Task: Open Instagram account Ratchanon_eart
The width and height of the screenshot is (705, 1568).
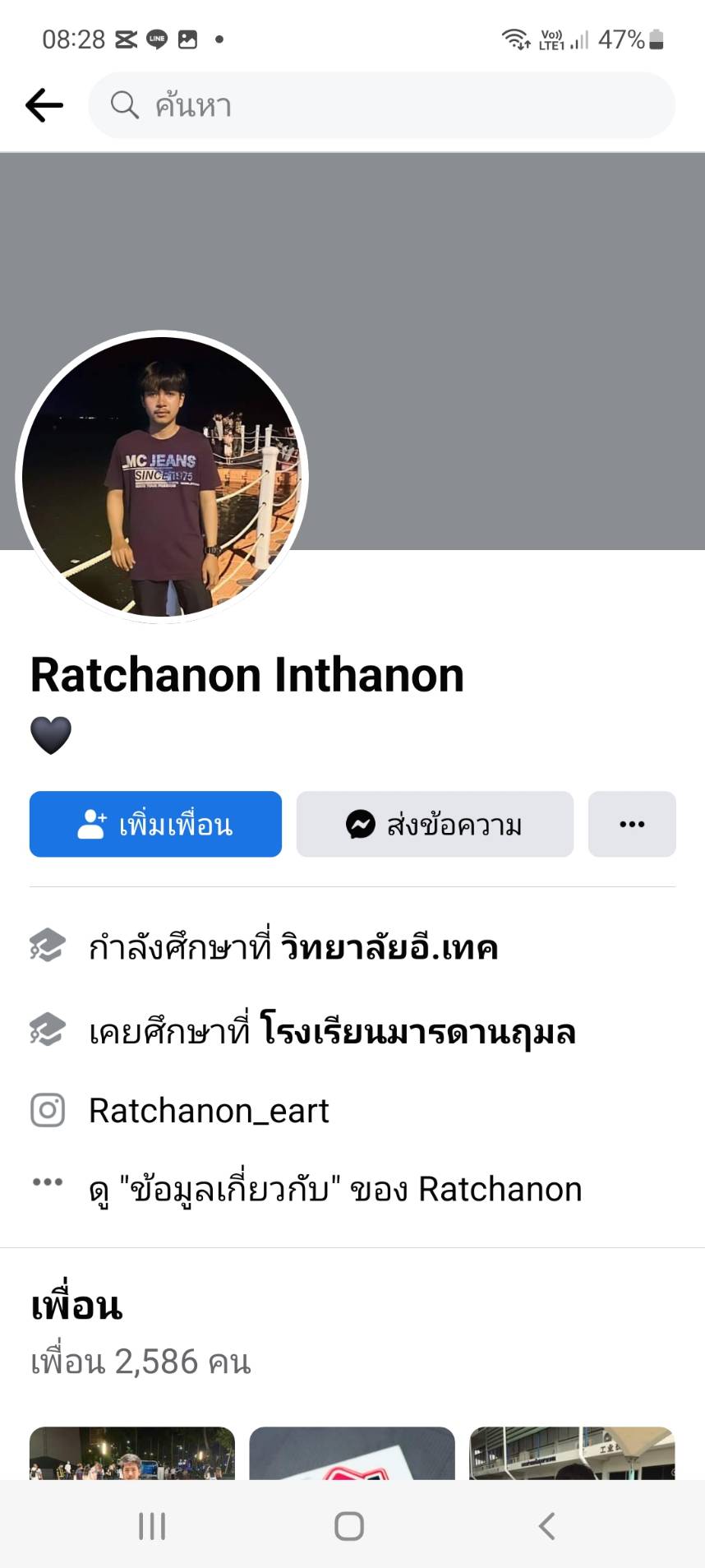Action: (209, 1111)
